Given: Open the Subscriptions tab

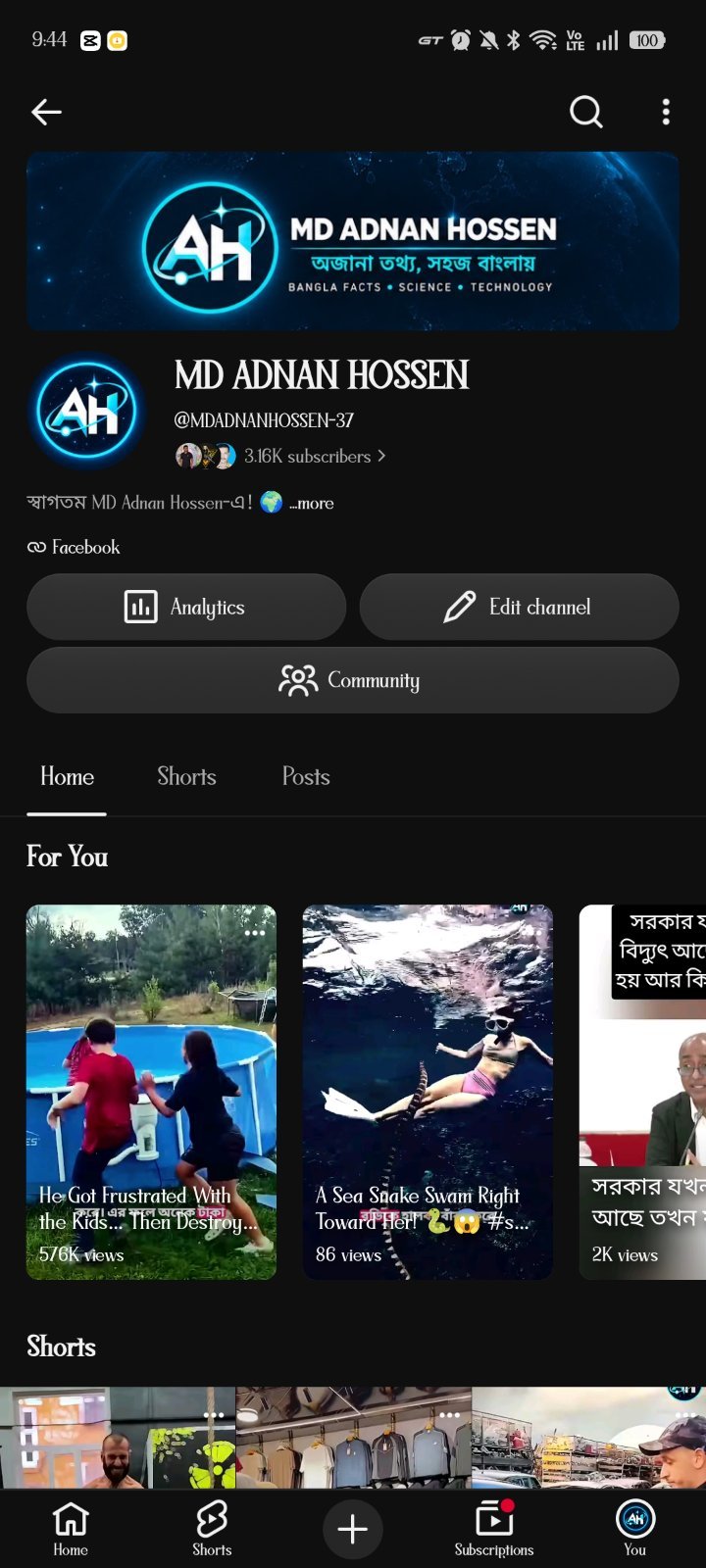Looking at the screenshot, I should point(494,1529).
